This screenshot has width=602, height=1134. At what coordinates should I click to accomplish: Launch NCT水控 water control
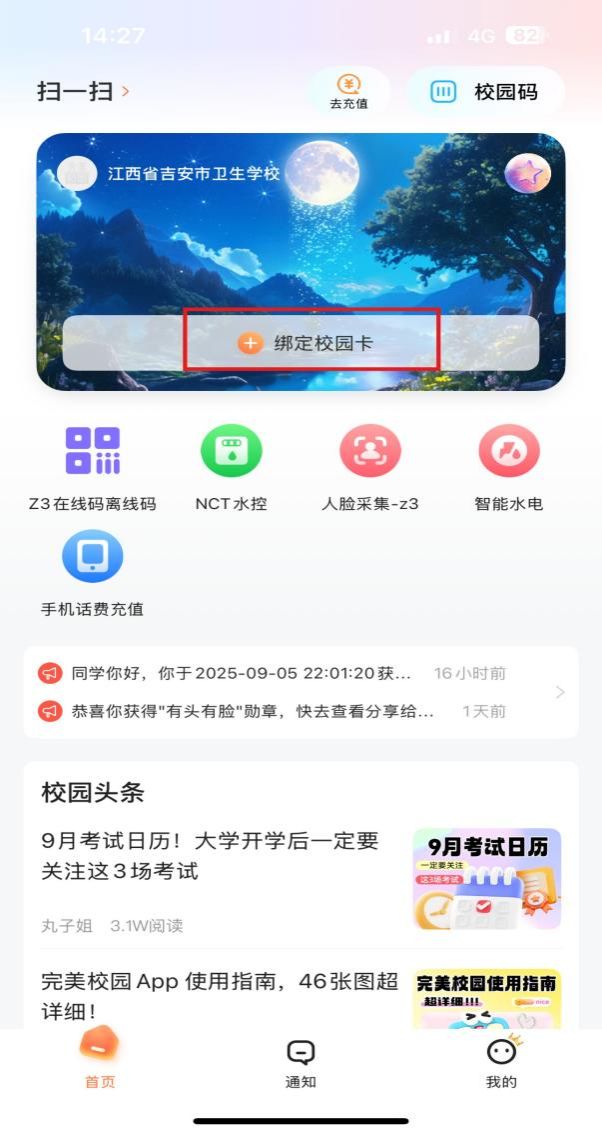point(231,467)
